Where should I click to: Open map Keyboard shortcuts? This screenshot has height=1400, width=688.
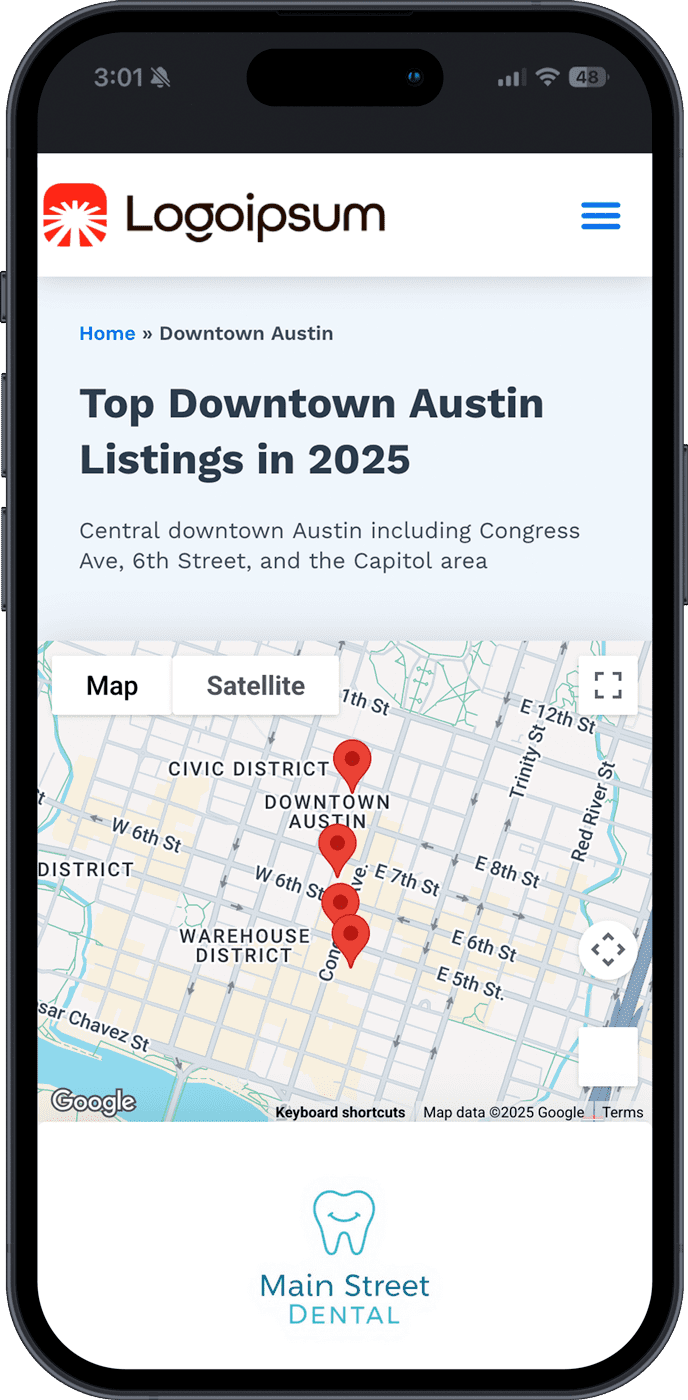(340, 1113)
